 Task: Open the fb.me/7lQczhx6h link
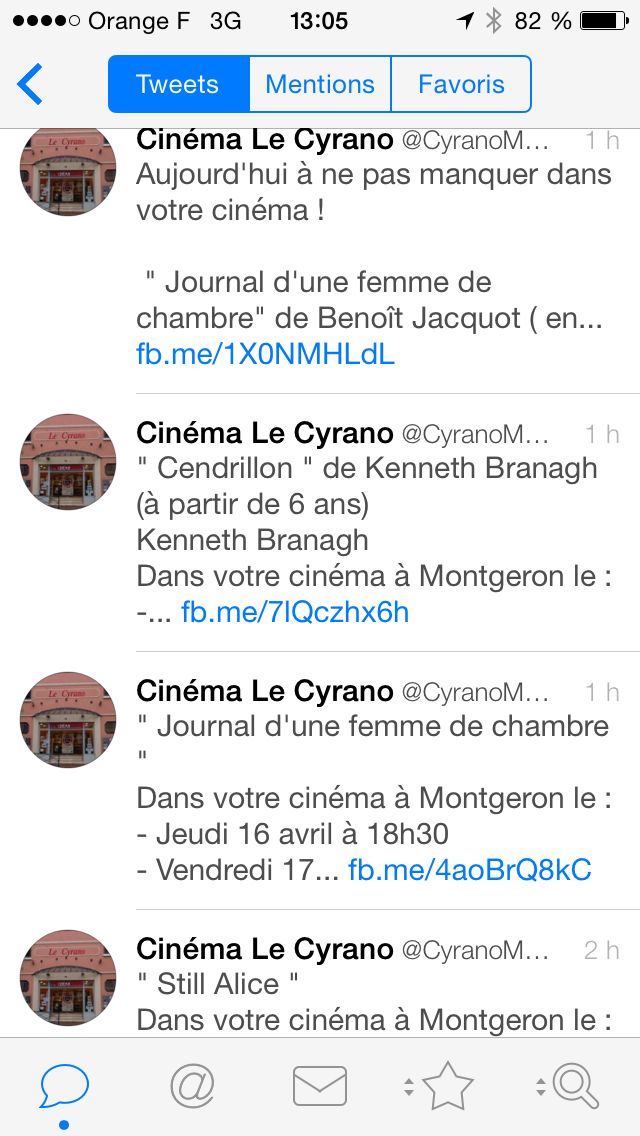[295, 612]
